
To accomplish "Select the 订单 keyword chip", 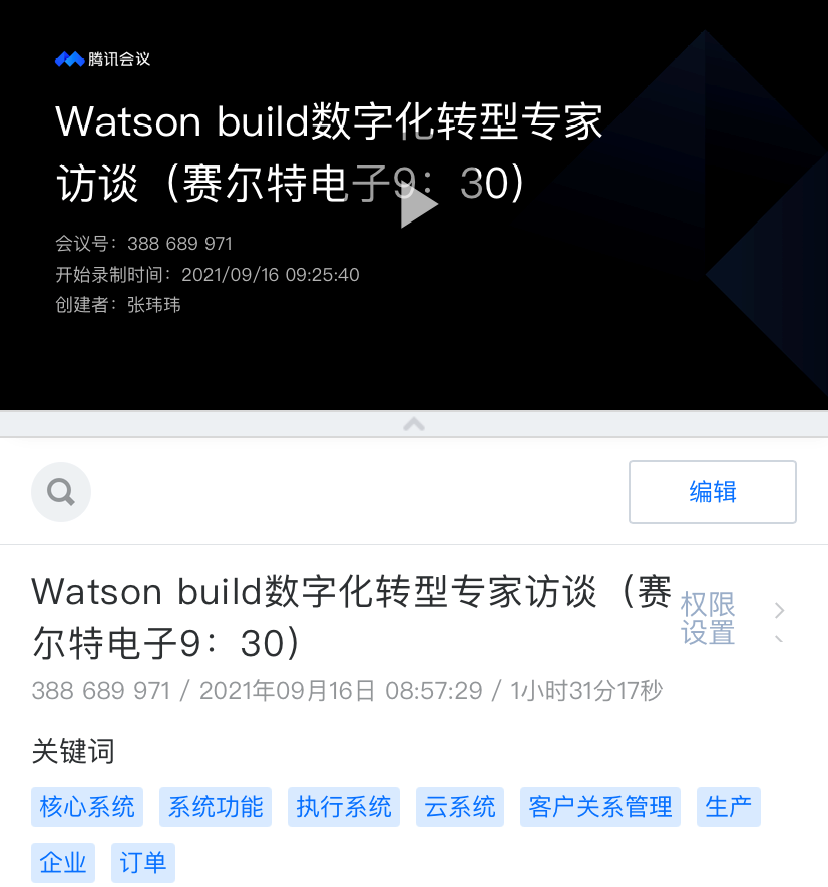I will (143, 863).
